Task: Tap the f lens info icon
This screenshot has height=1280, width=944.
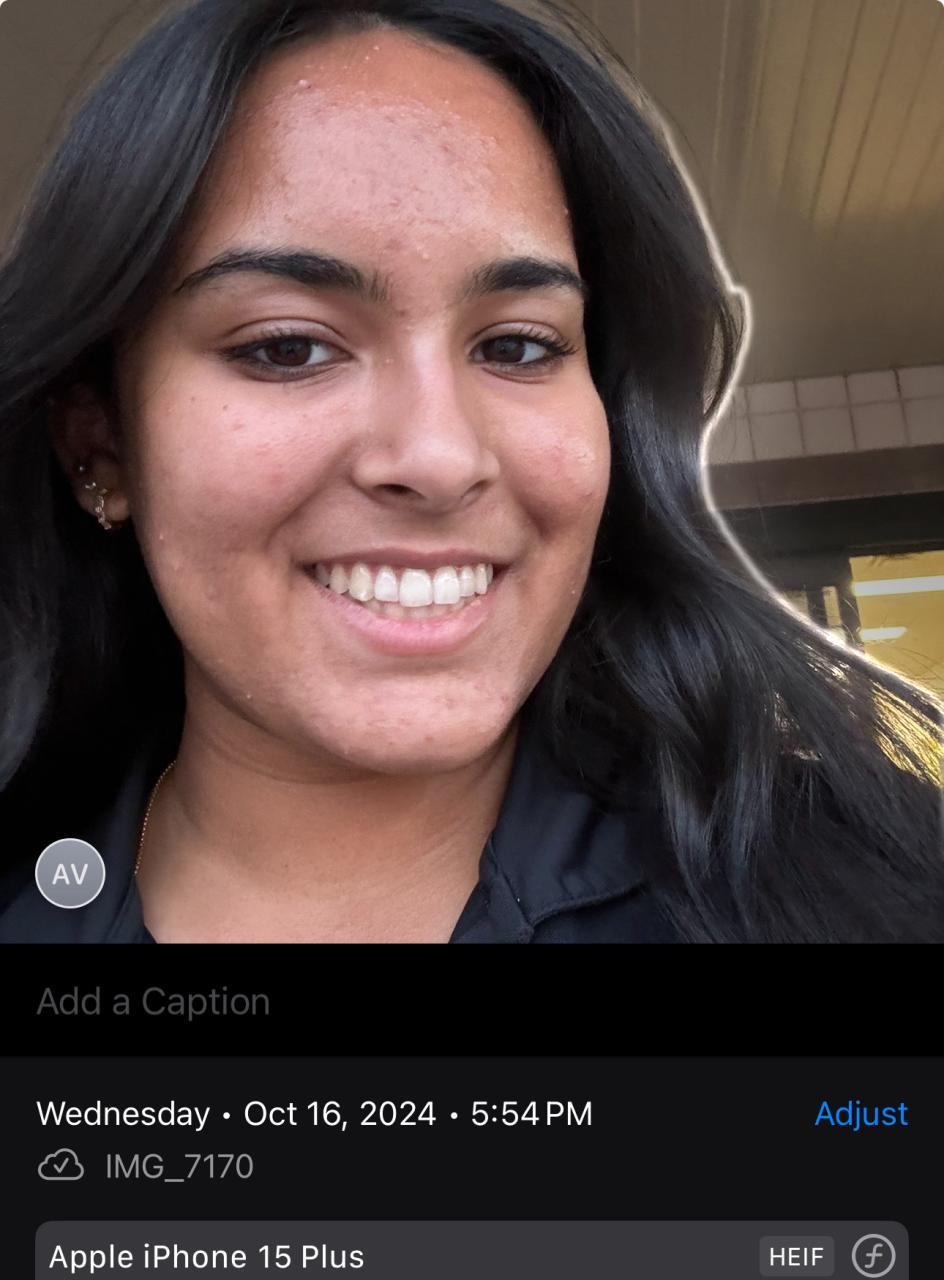Action: [x=872, y=1256]
